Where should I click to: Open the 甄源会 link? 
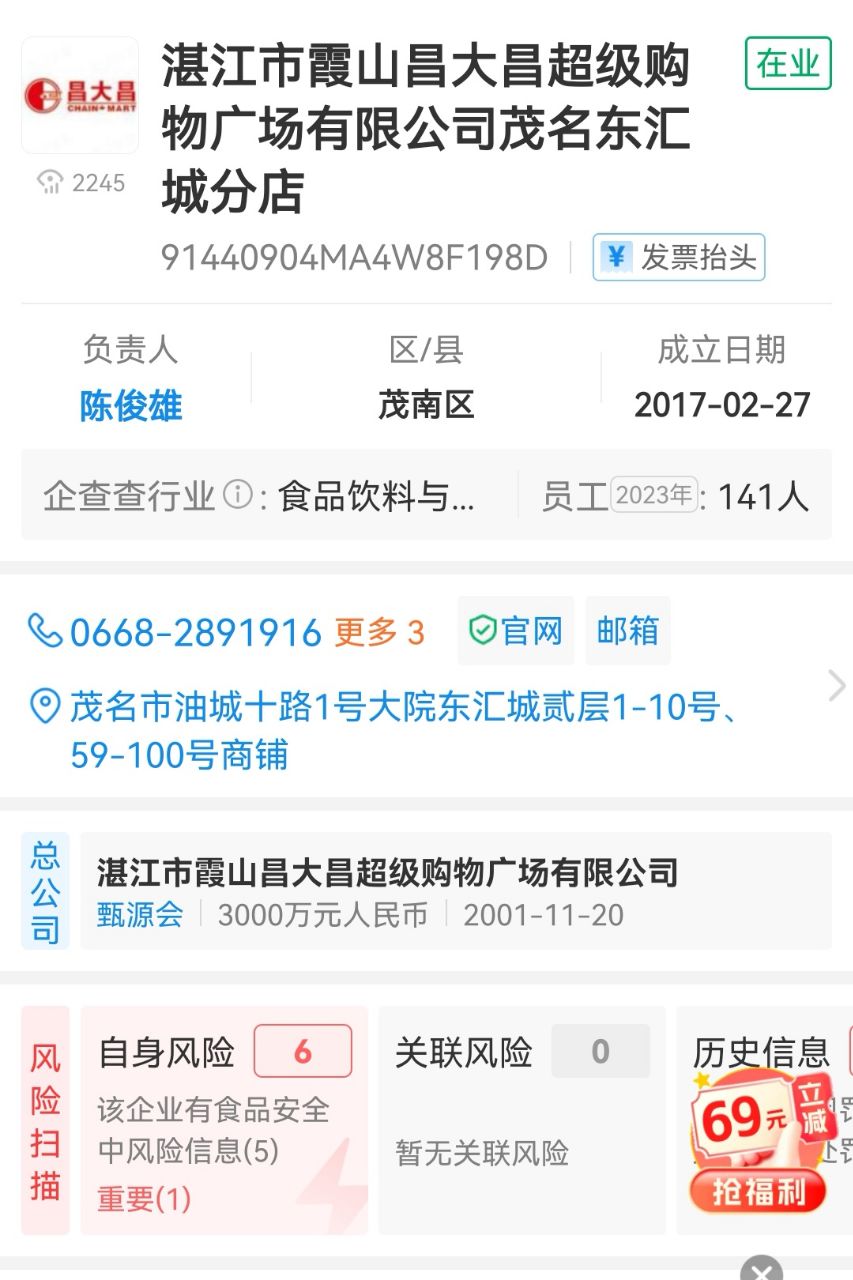tap(140, 915)
